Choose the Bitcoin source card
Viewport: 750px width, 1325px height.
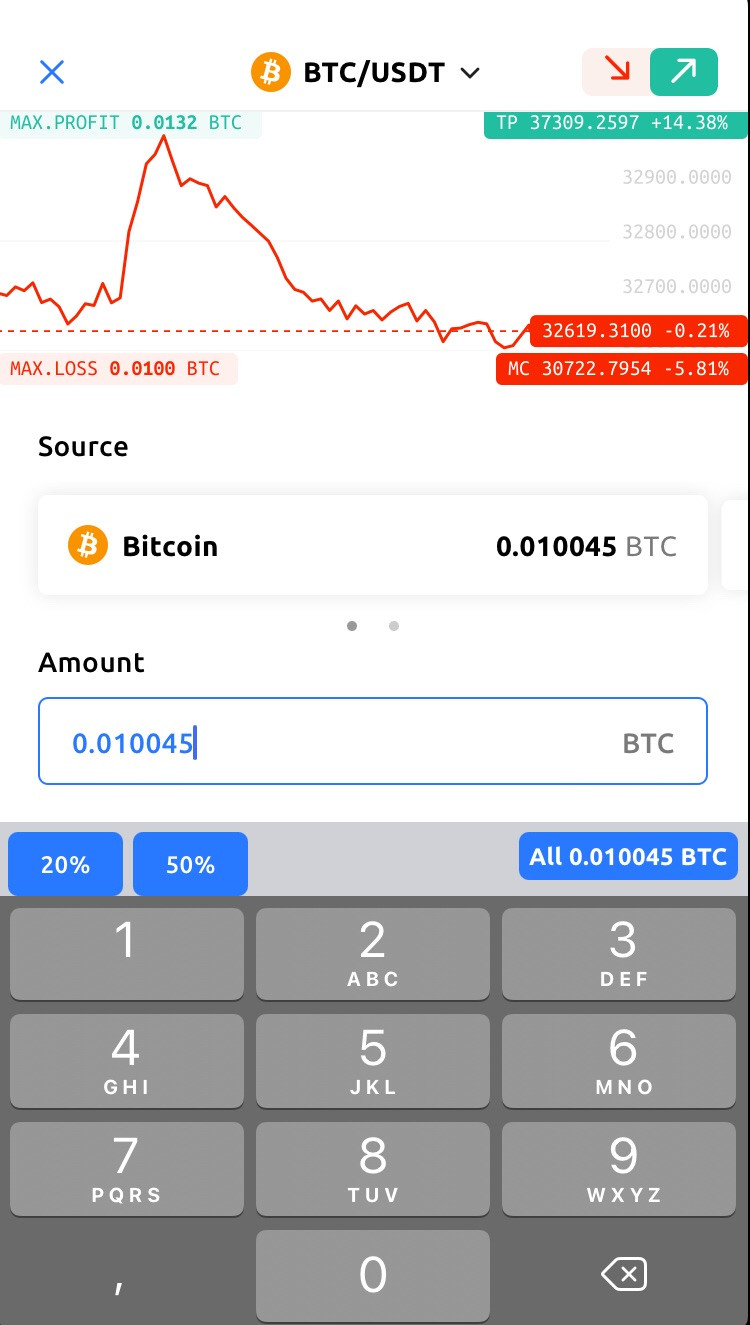[x=372, y=546]
